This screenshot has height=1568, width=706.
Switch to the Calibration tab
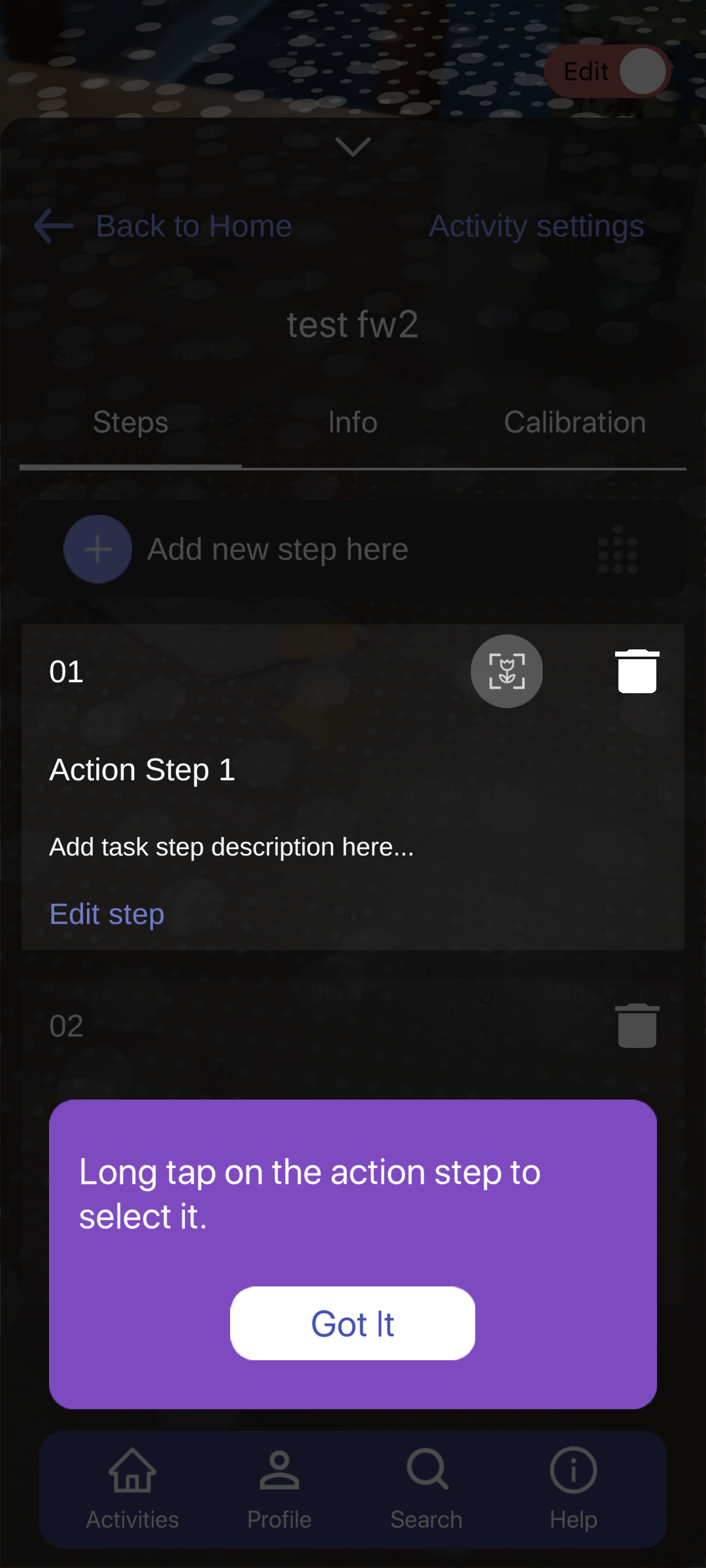[x=575, y=422]
